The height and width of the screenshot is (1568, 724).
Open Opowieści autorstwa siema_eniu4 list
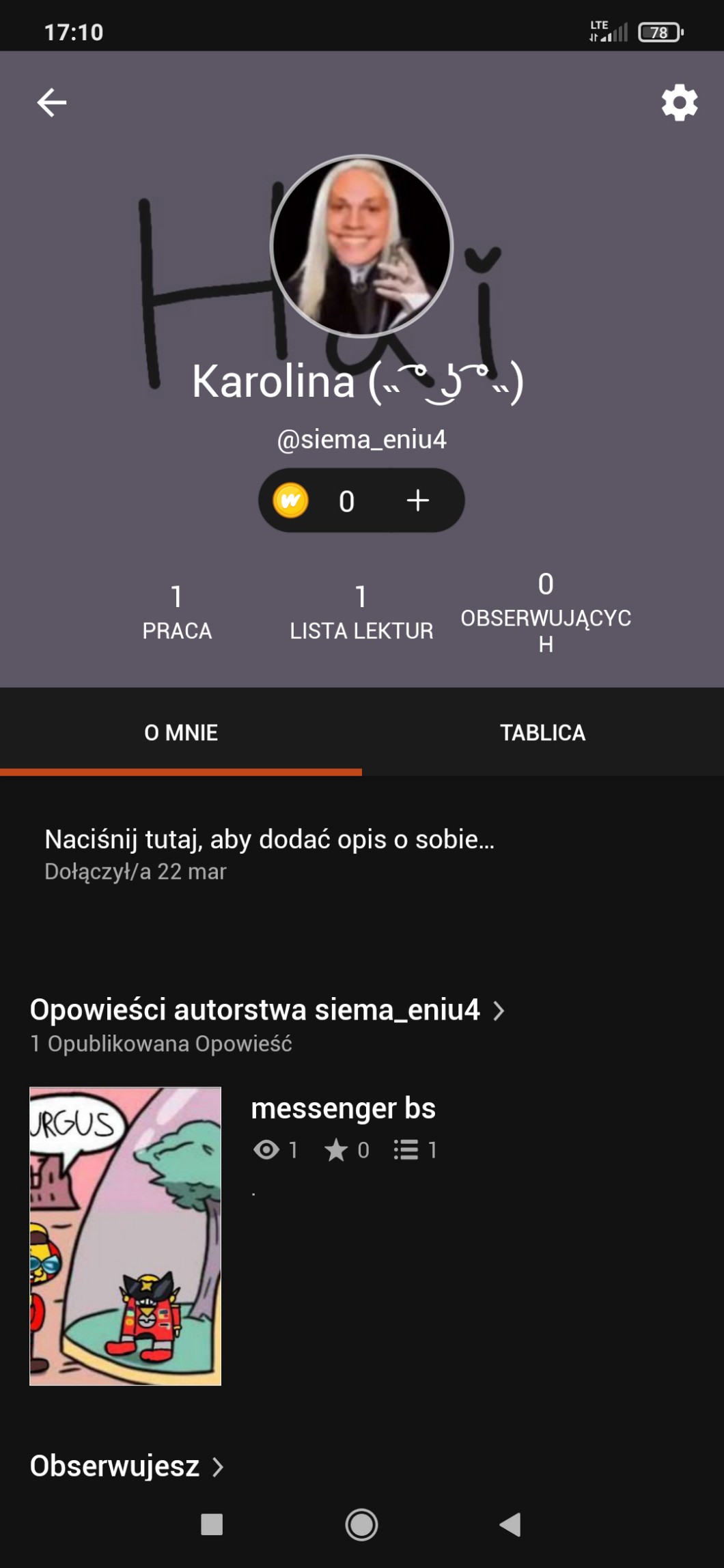tap(266, 1010)
